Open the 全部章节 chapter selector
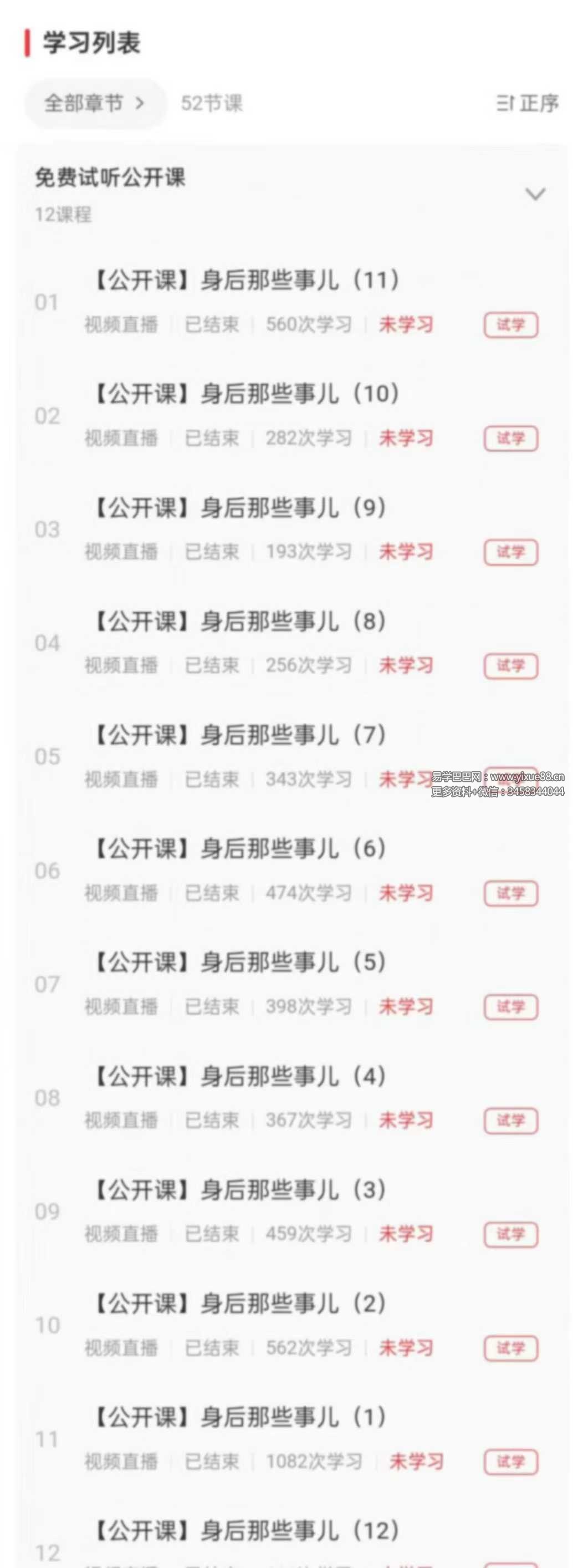Image resolution: width=573 pixels, height=1568 pixels. [x=94, y=104]
